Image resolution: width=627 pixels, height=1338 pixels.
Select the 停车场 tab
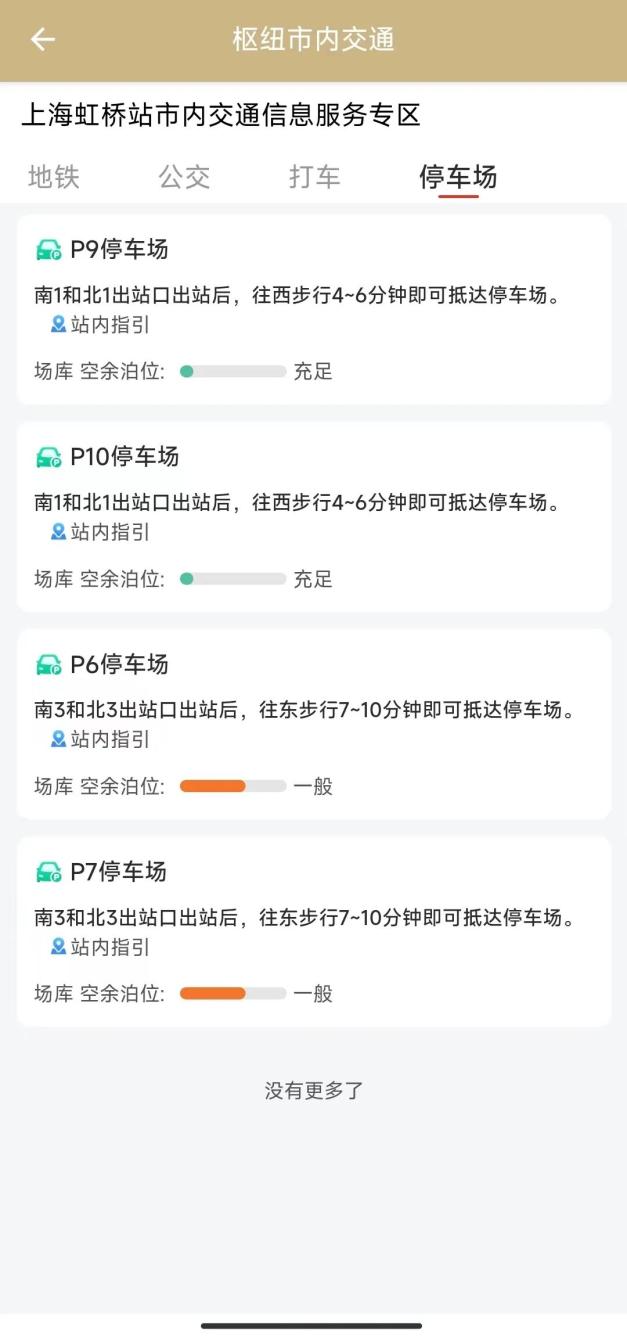458,178
